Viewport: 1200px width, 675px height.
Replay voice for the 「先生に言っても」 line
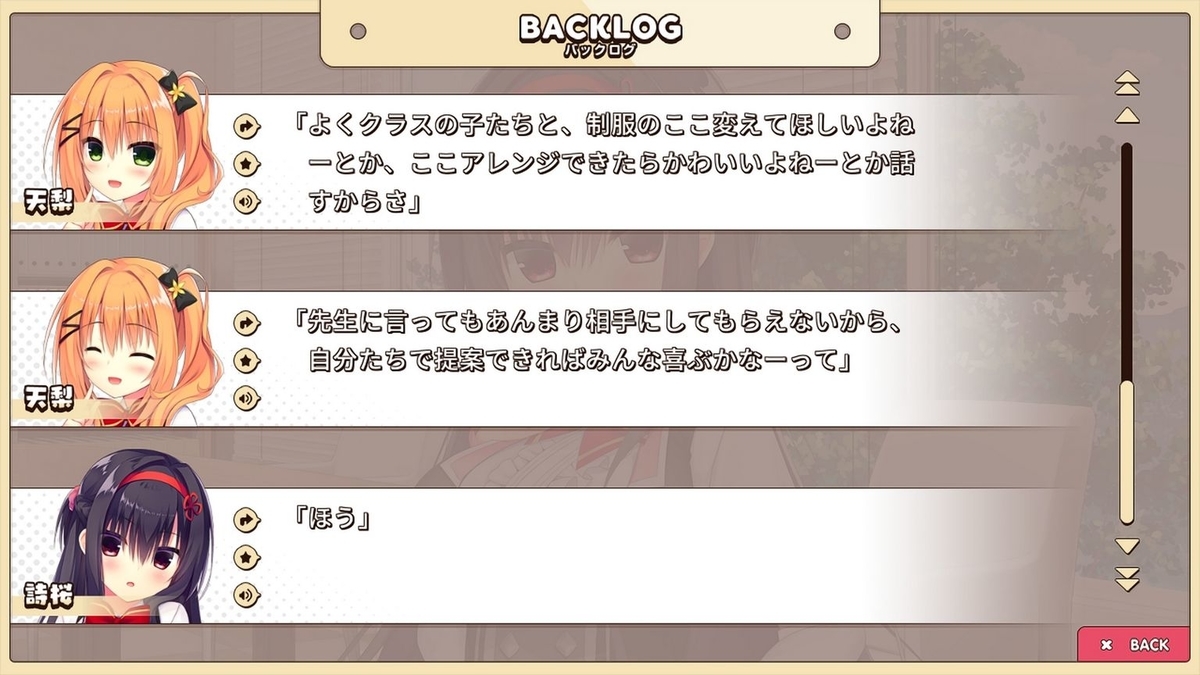(x=245, y=398)
